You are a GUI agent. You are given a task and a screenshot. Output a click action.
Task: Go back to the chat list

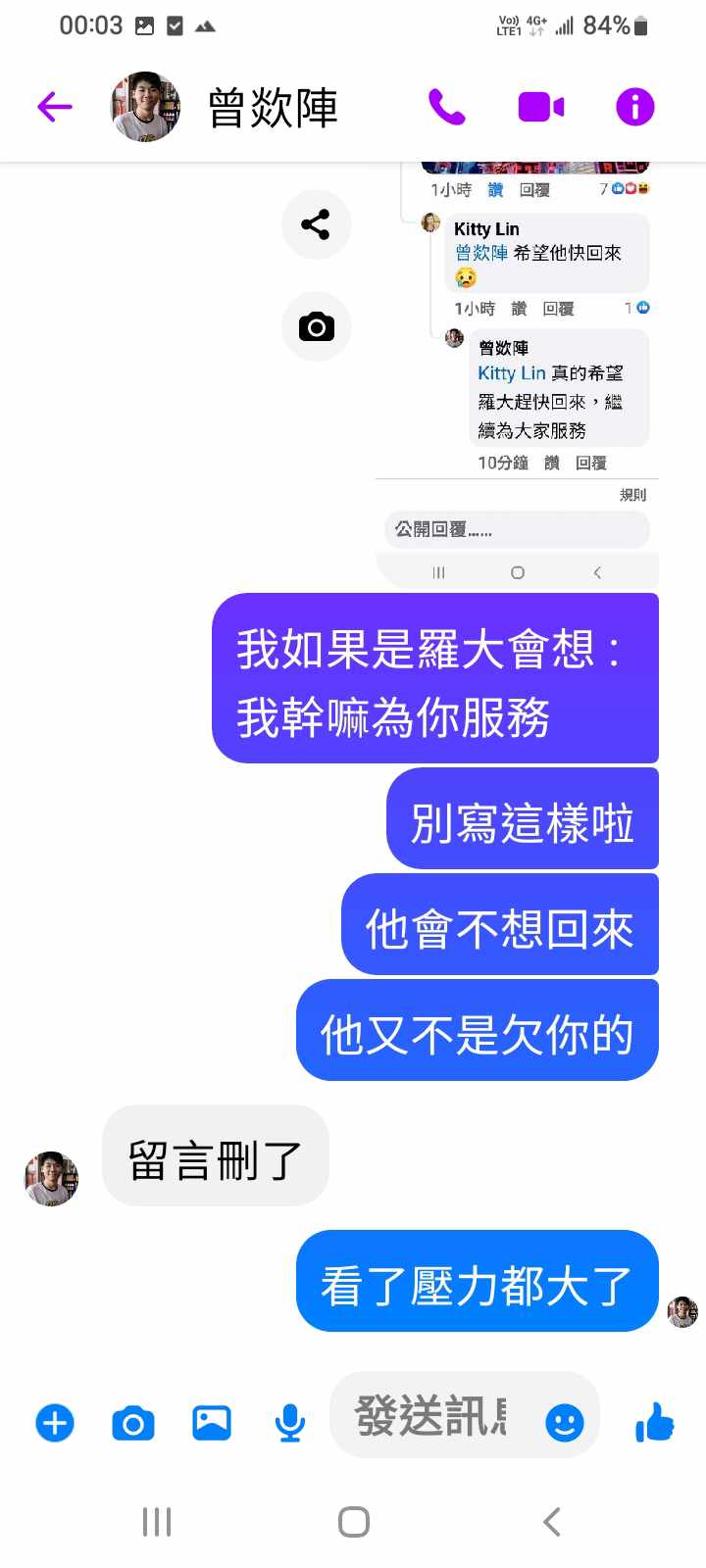point(55,107)
